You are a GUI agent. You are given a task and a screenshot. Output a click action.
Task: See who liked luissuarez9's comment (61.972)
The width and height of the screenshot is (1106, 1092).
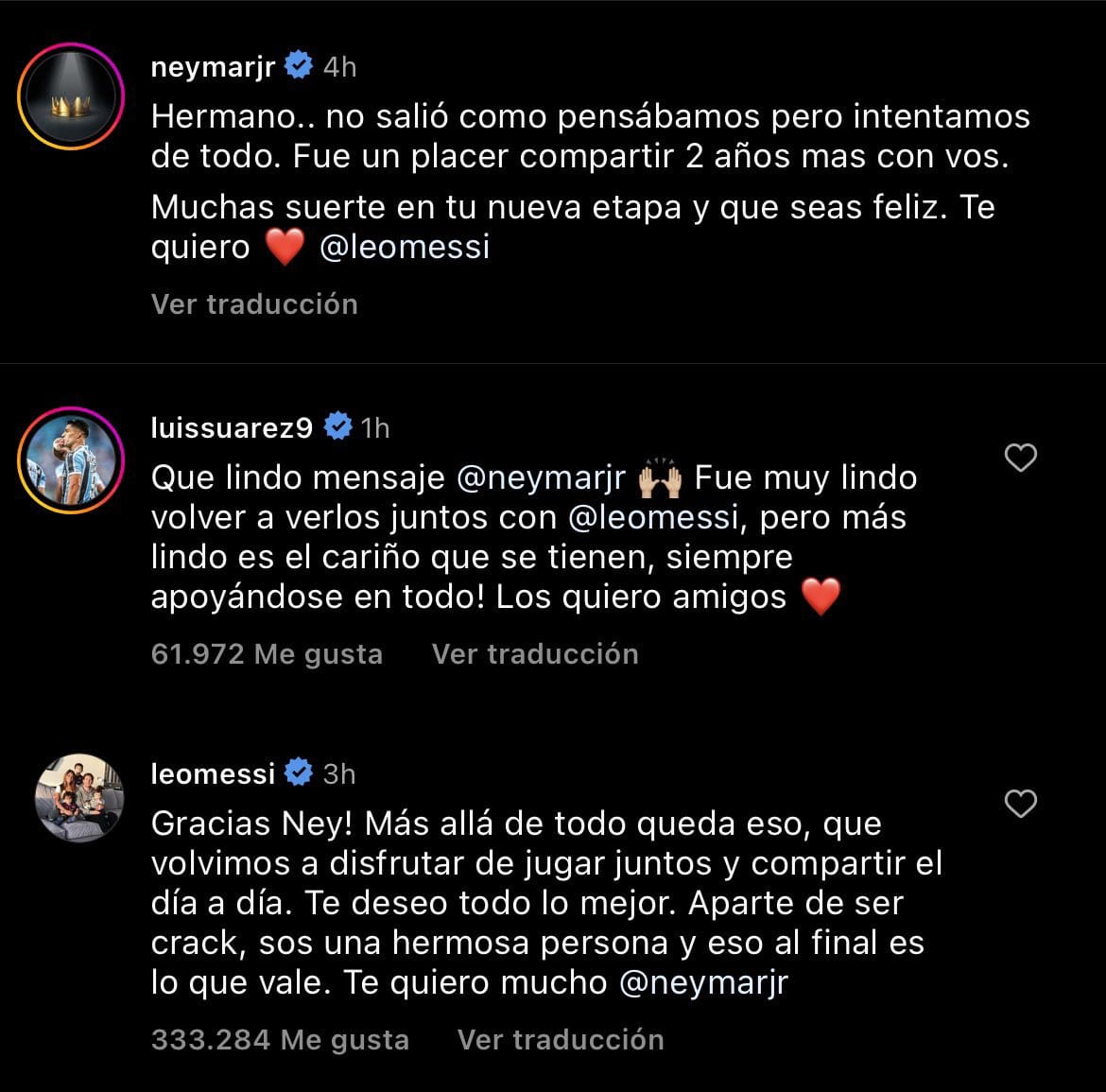click(x=267, y=653)
